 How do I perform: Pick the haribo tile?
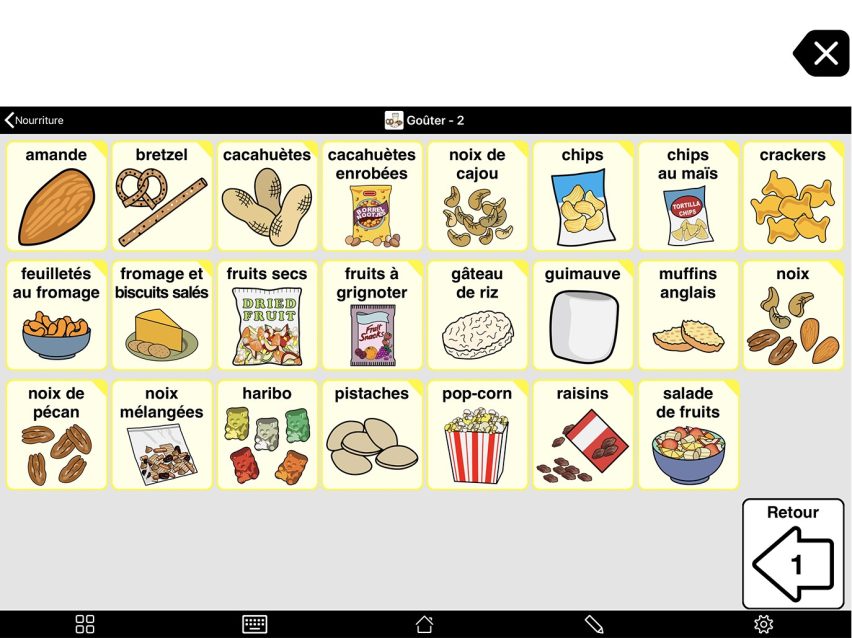[266, 435]
